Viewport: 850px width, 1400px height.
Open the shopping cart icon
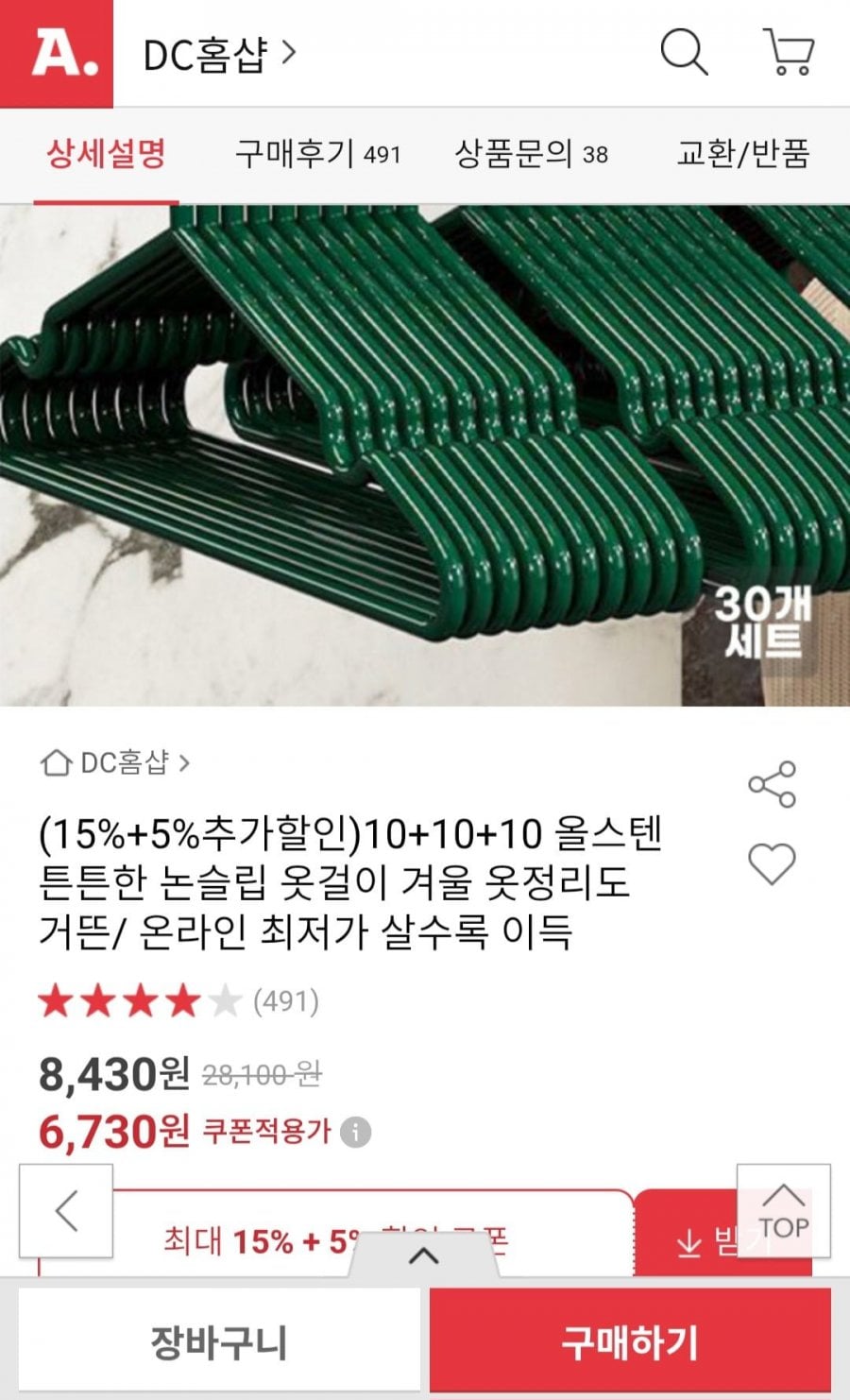[x=788, y=52]
